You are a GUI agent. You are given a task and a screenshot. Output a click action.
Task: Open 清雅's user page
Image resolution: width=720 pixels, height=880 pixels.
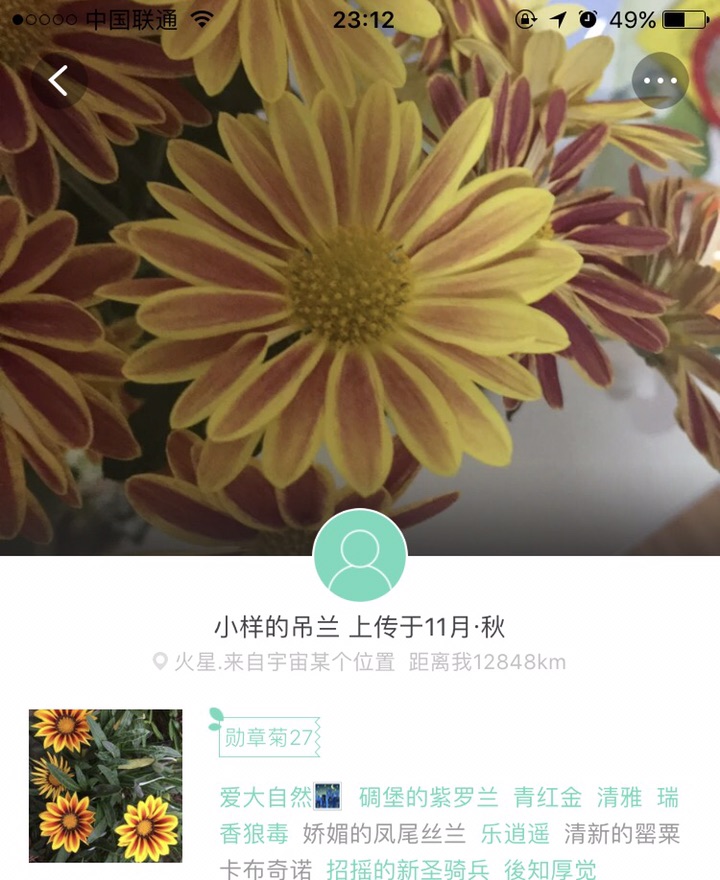pyautogui.click(x=619, y=797)
